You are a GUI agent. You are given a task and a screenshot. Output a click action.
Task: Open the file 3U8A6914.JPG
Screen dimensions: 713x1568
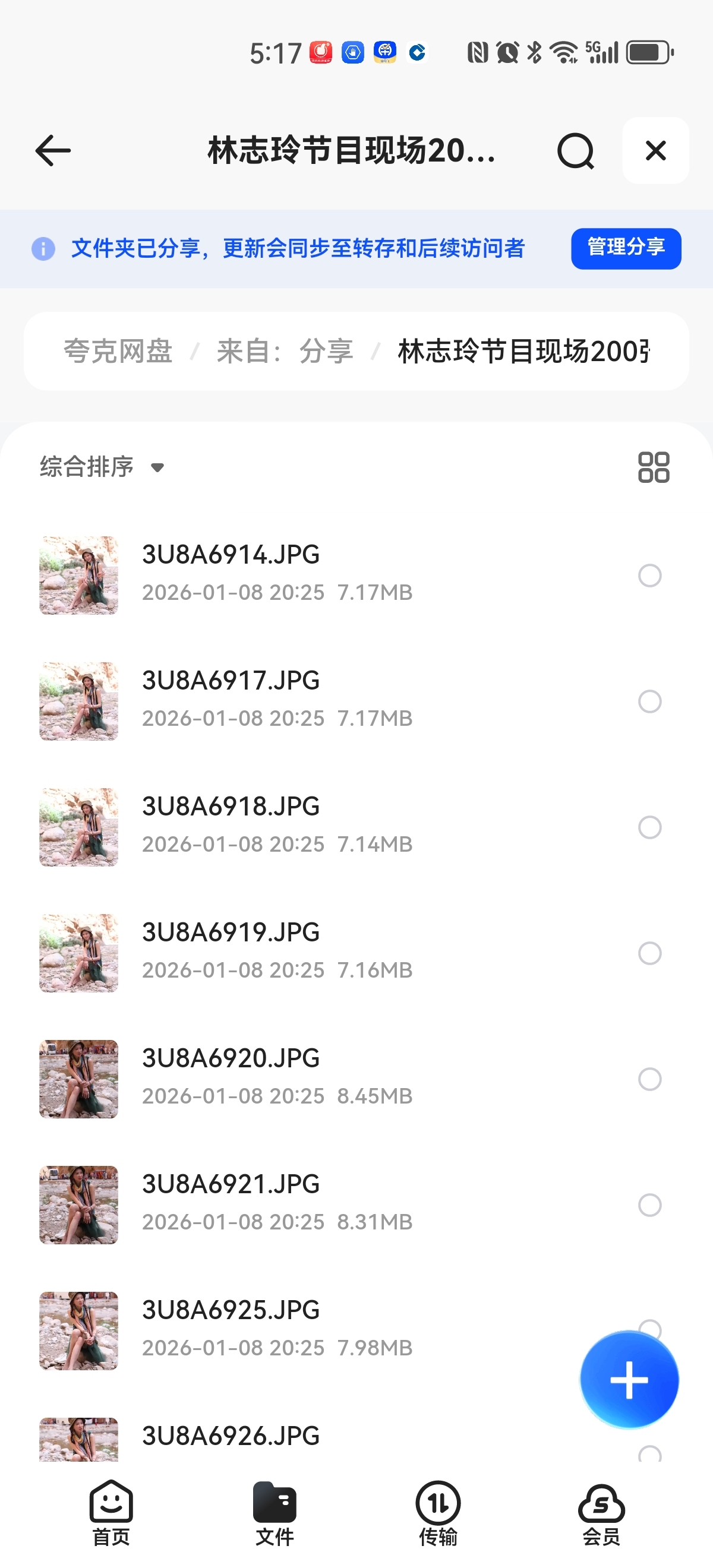tap(230, 555)
